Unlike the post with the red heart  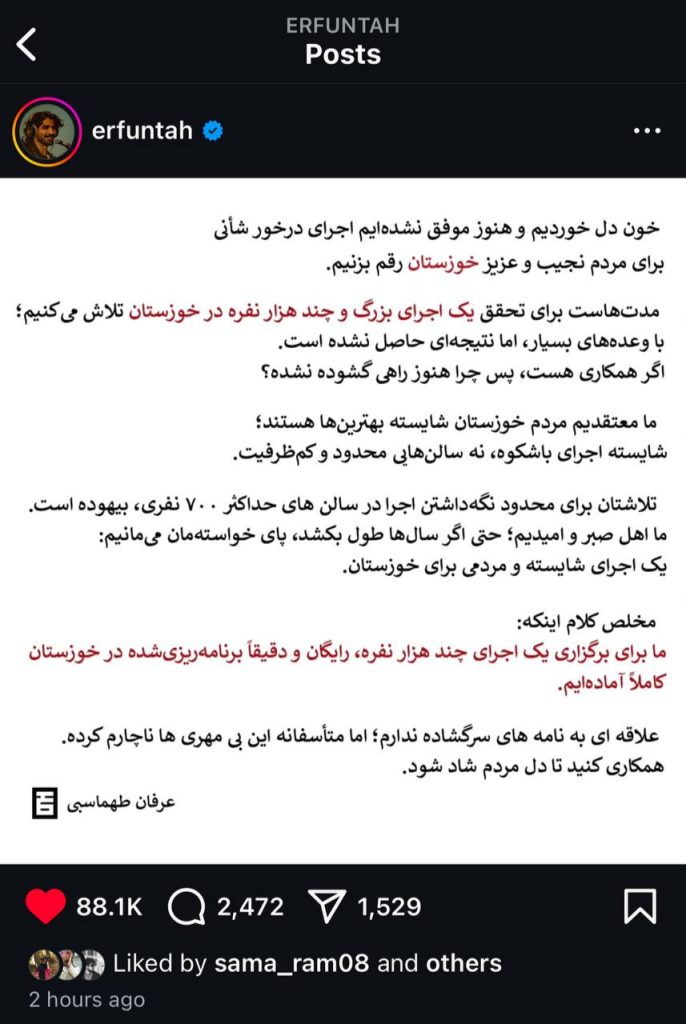pos(45,907)
